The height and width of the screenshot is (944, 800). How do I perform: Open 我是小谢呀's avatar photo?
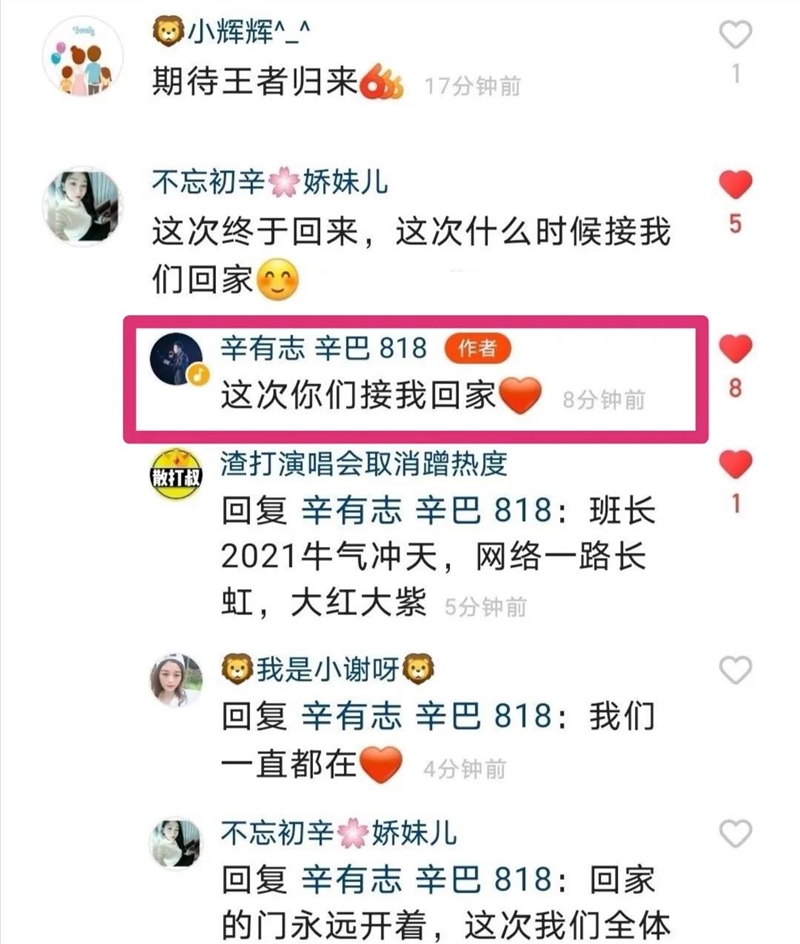click(x=175, y=677)
